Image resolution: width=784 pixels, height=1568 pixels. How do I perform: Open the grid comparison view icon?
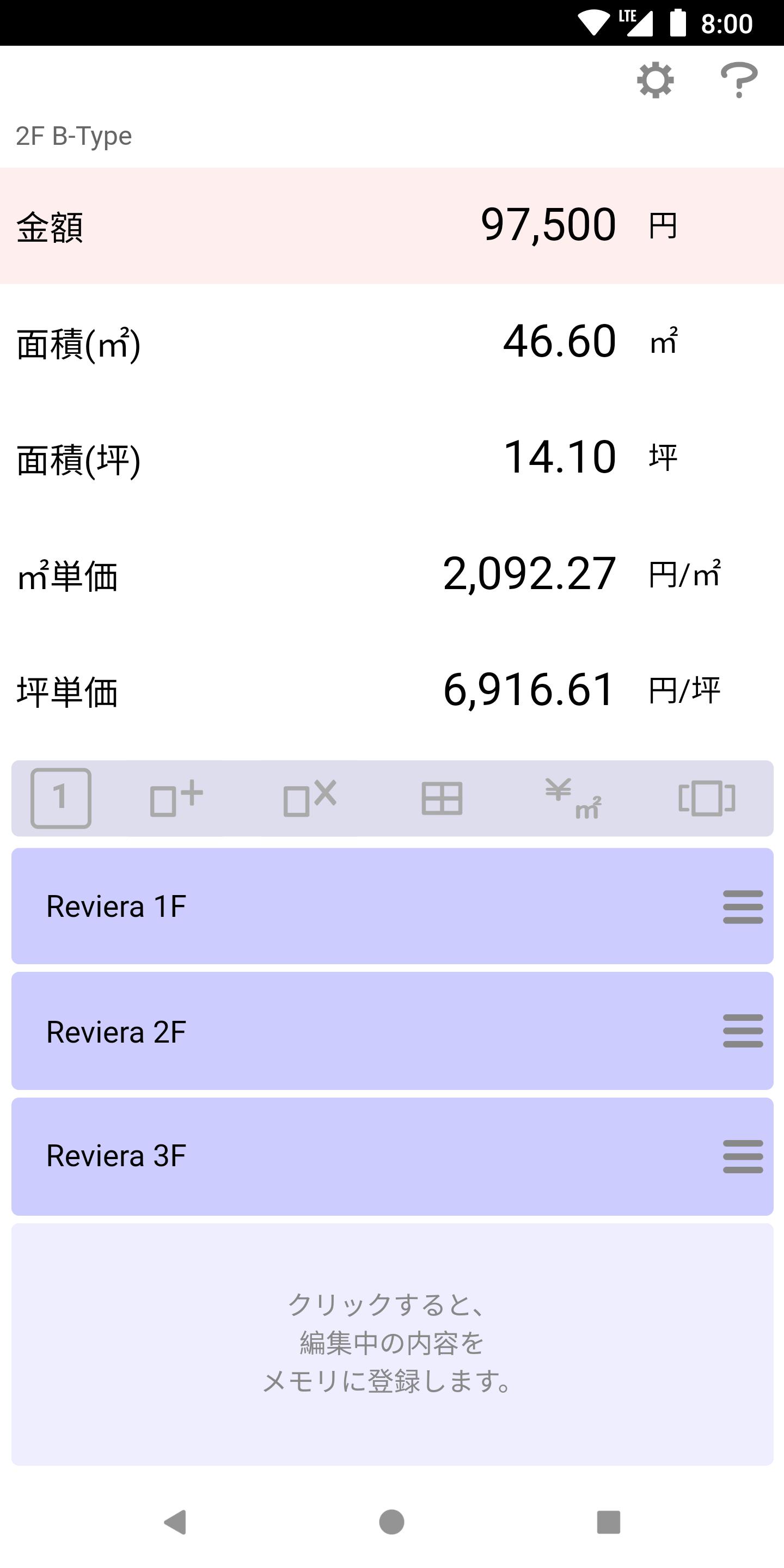click(x=442, y=798)
